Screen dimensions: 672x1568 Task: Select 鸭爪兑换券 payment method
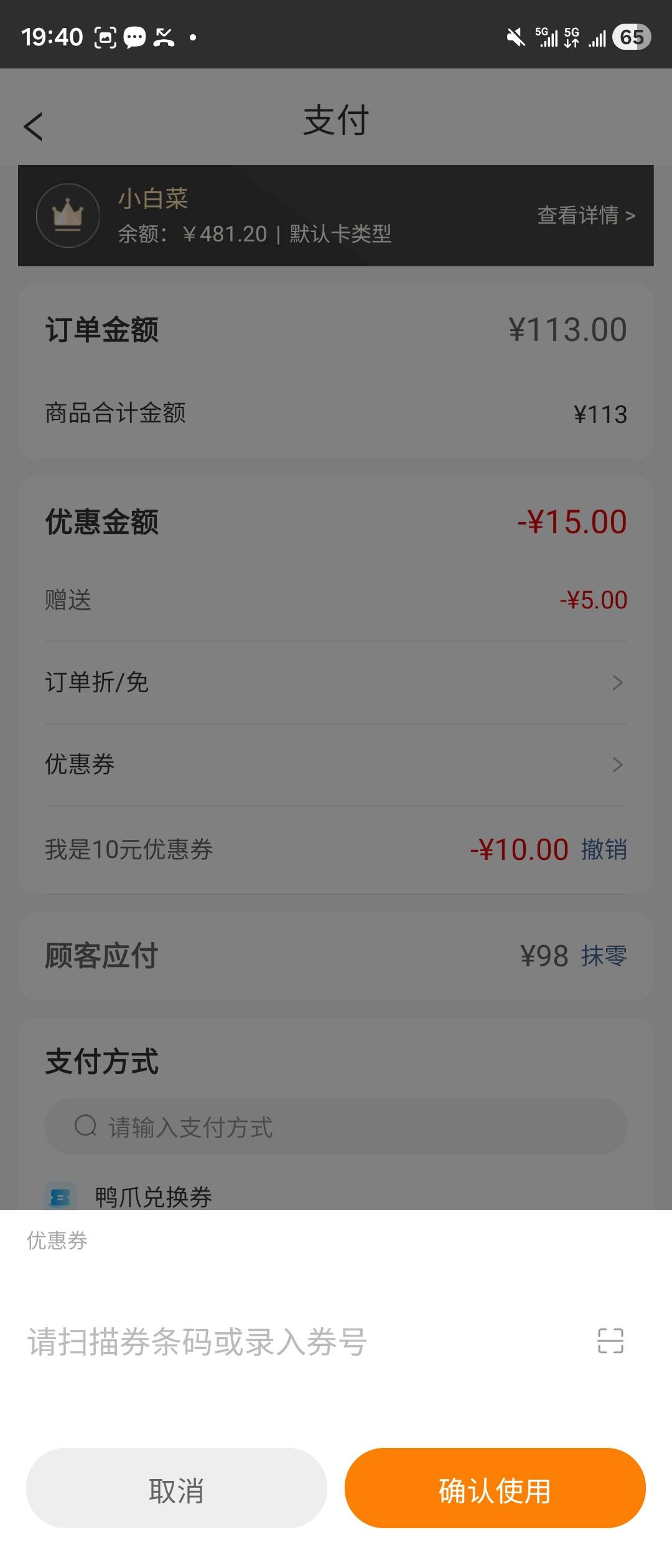click(153, 1197)
